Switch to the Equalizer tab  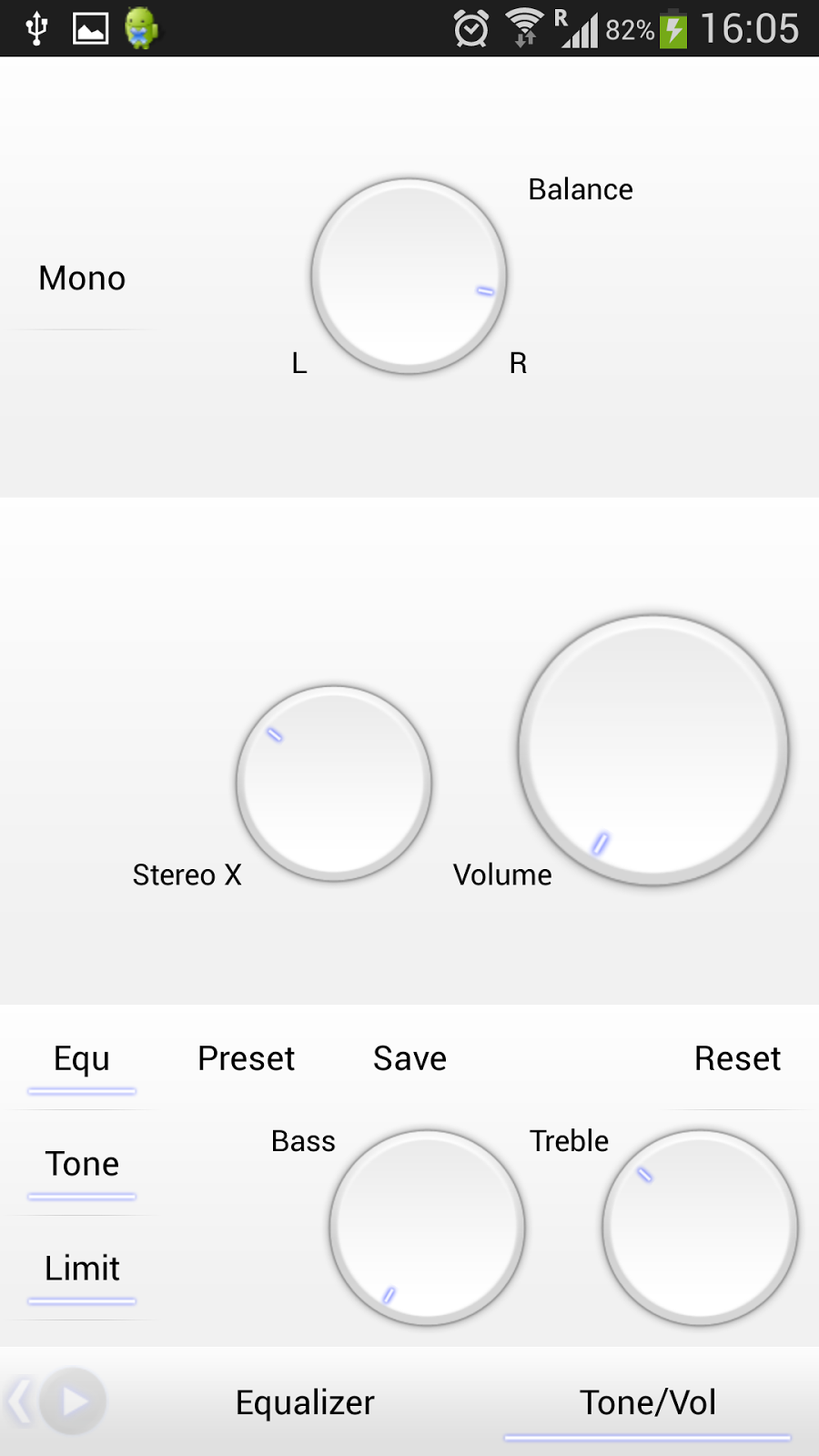click(304, 1401)
